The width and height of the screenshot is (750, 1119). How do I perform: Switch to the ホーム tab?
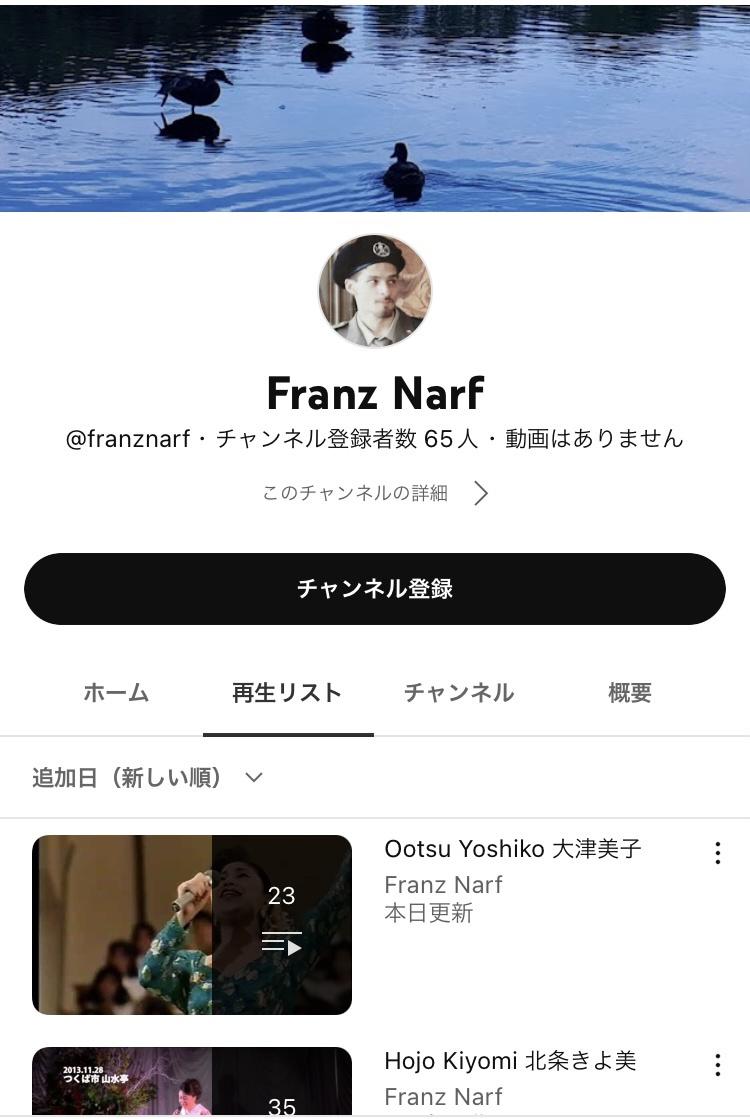(116, 693)
